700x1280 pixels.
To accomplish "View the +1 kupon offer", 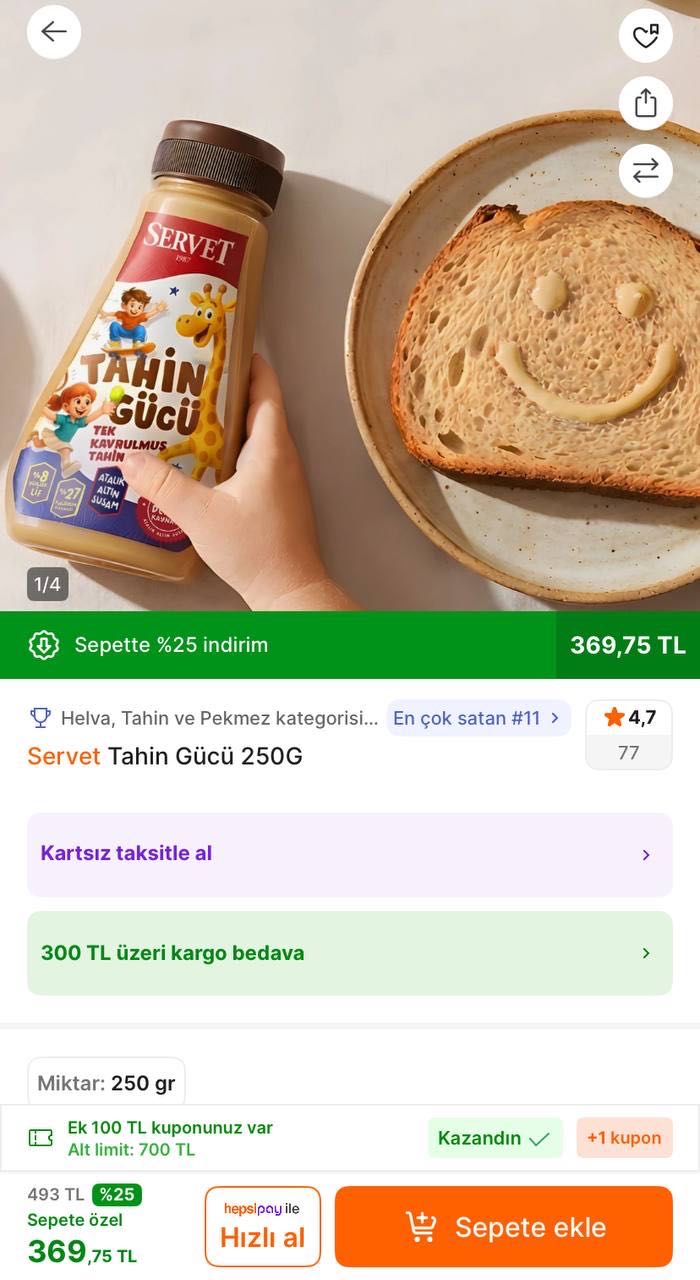I will pyautogui.click(x=624, y=1138).
